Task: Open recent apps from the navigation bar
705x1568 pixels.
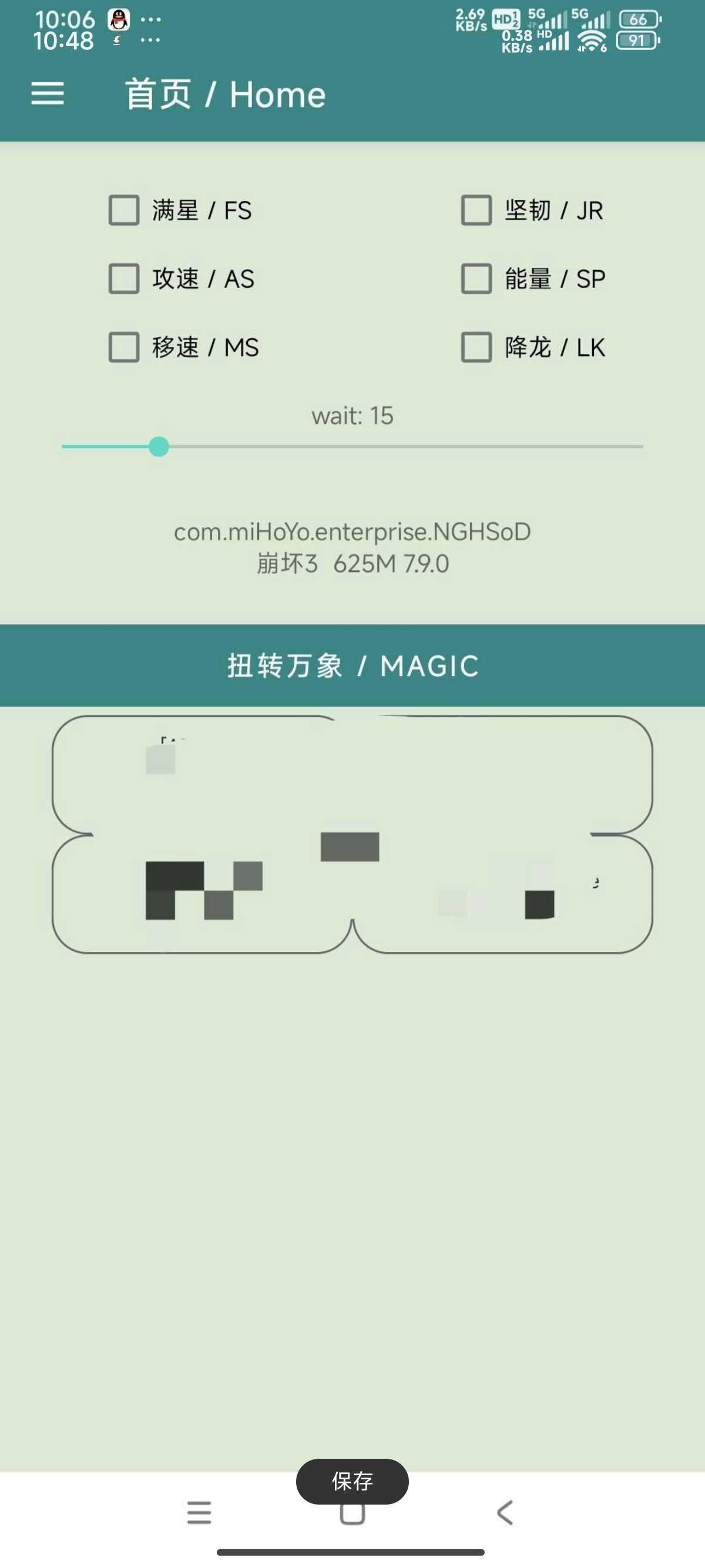Action: click(x=199, y=1513)
